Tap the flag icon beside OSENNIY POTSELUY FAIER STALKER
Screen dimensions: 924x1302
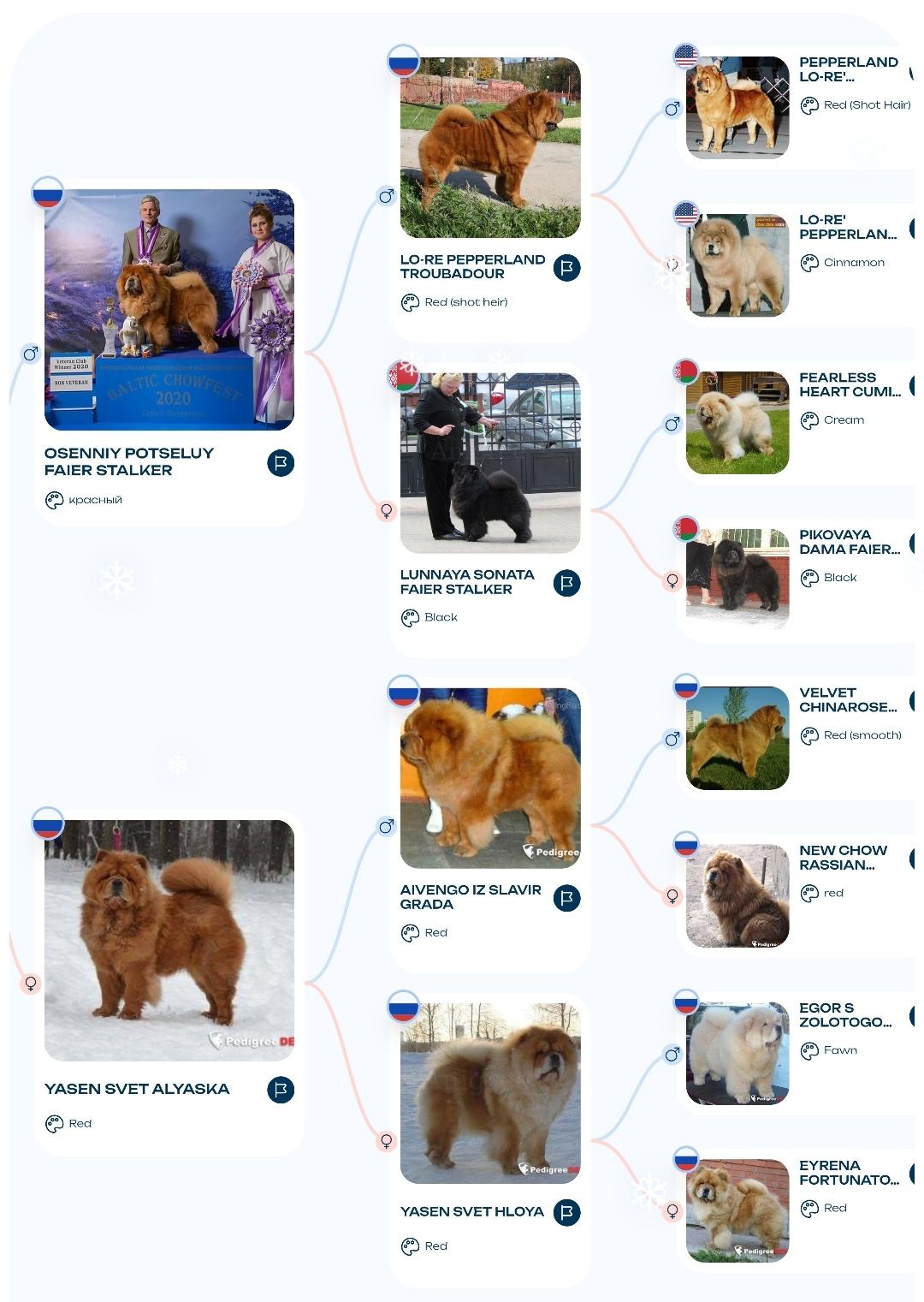tap(281, 463)
